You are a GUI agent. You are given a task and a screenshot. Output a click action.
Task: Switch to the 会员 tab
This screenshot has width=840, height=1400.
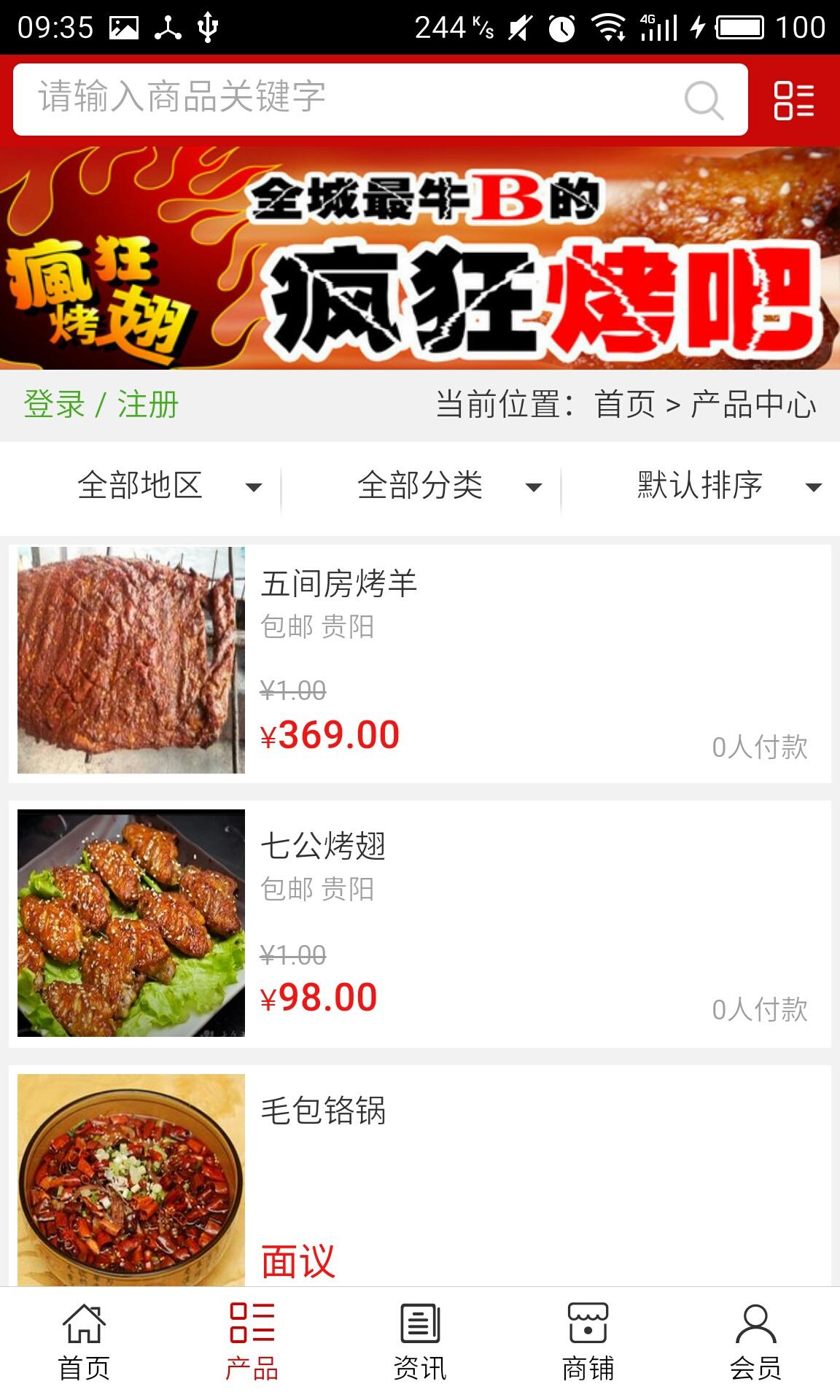[x=756, y=1343]
